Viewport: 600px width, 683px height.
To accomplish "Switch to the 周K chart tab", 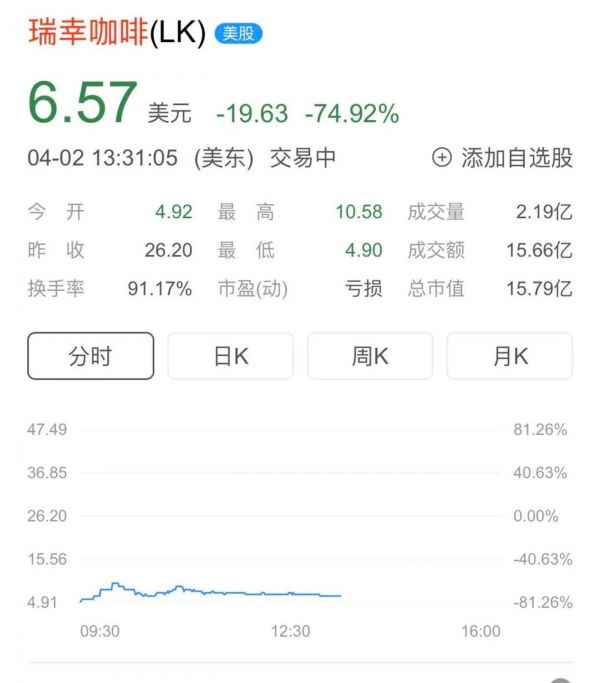I will 370,356.
